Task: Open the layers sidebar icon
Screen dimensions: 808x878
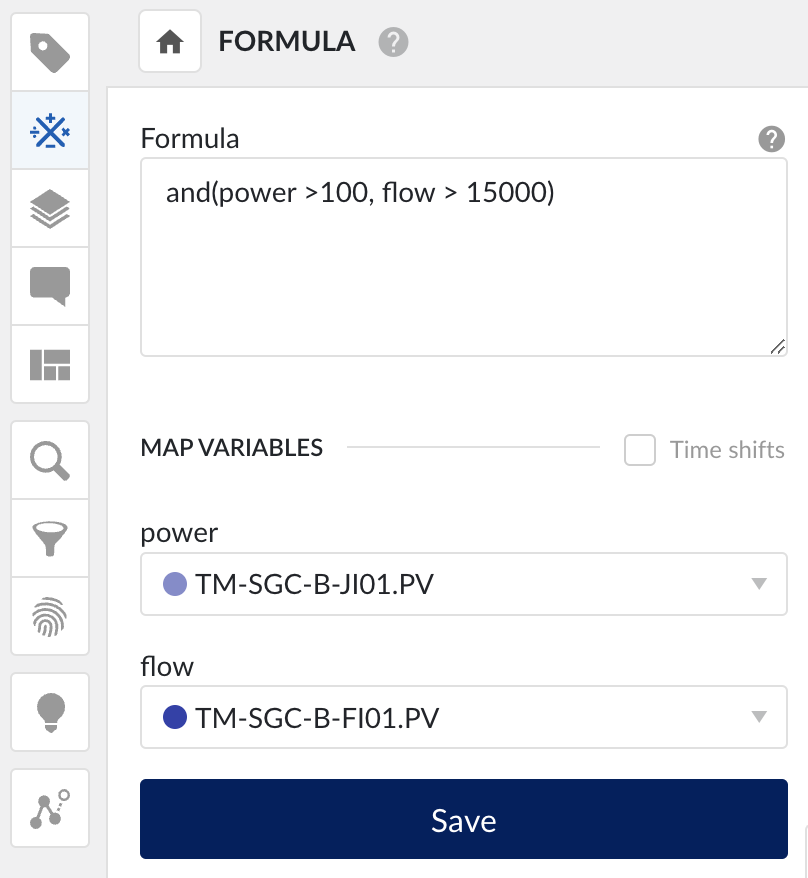Action: point(50,208)
